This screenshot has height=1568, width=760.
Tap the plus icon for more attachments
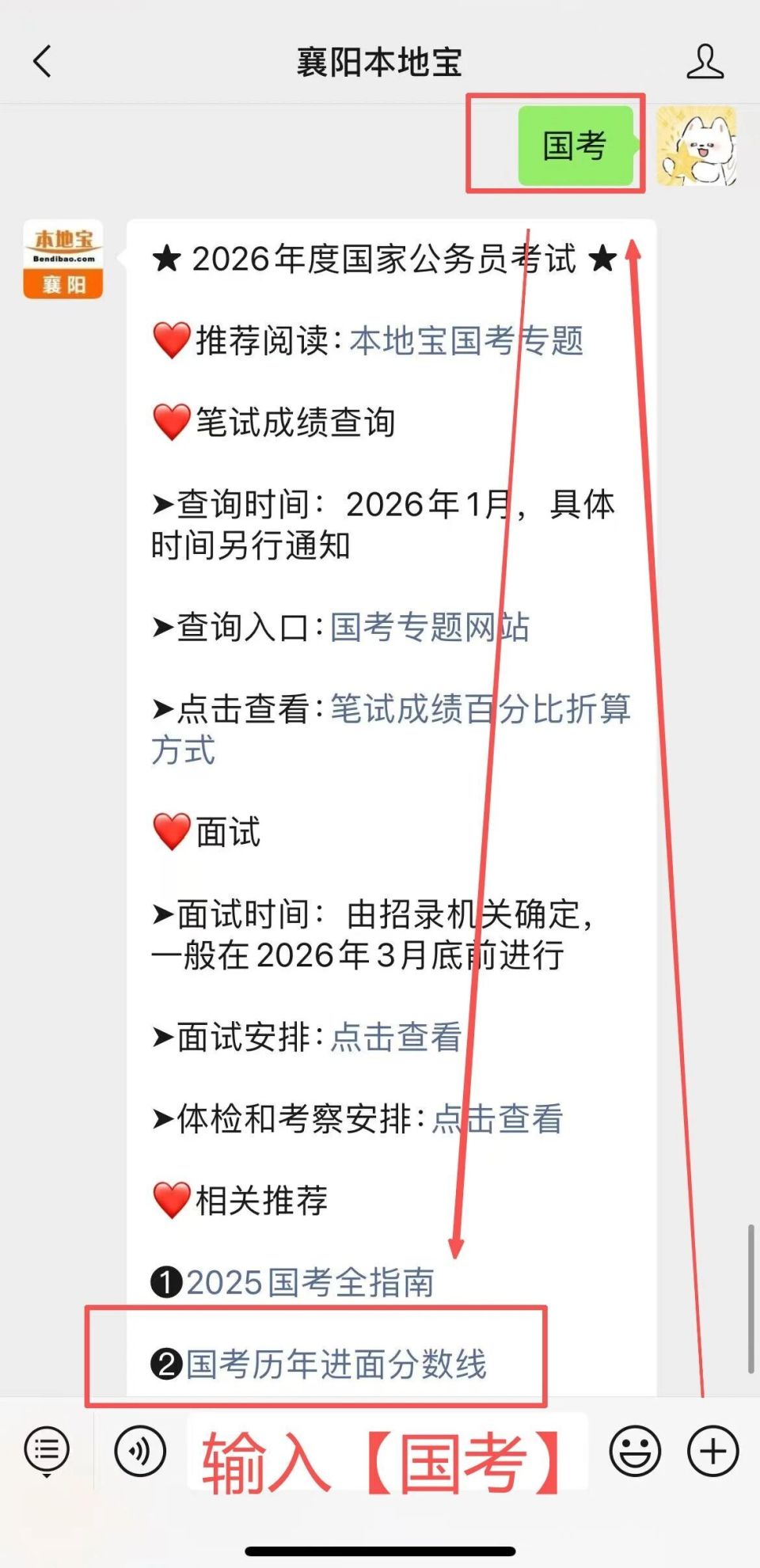pyautogui.click(x=711, y=1450)
